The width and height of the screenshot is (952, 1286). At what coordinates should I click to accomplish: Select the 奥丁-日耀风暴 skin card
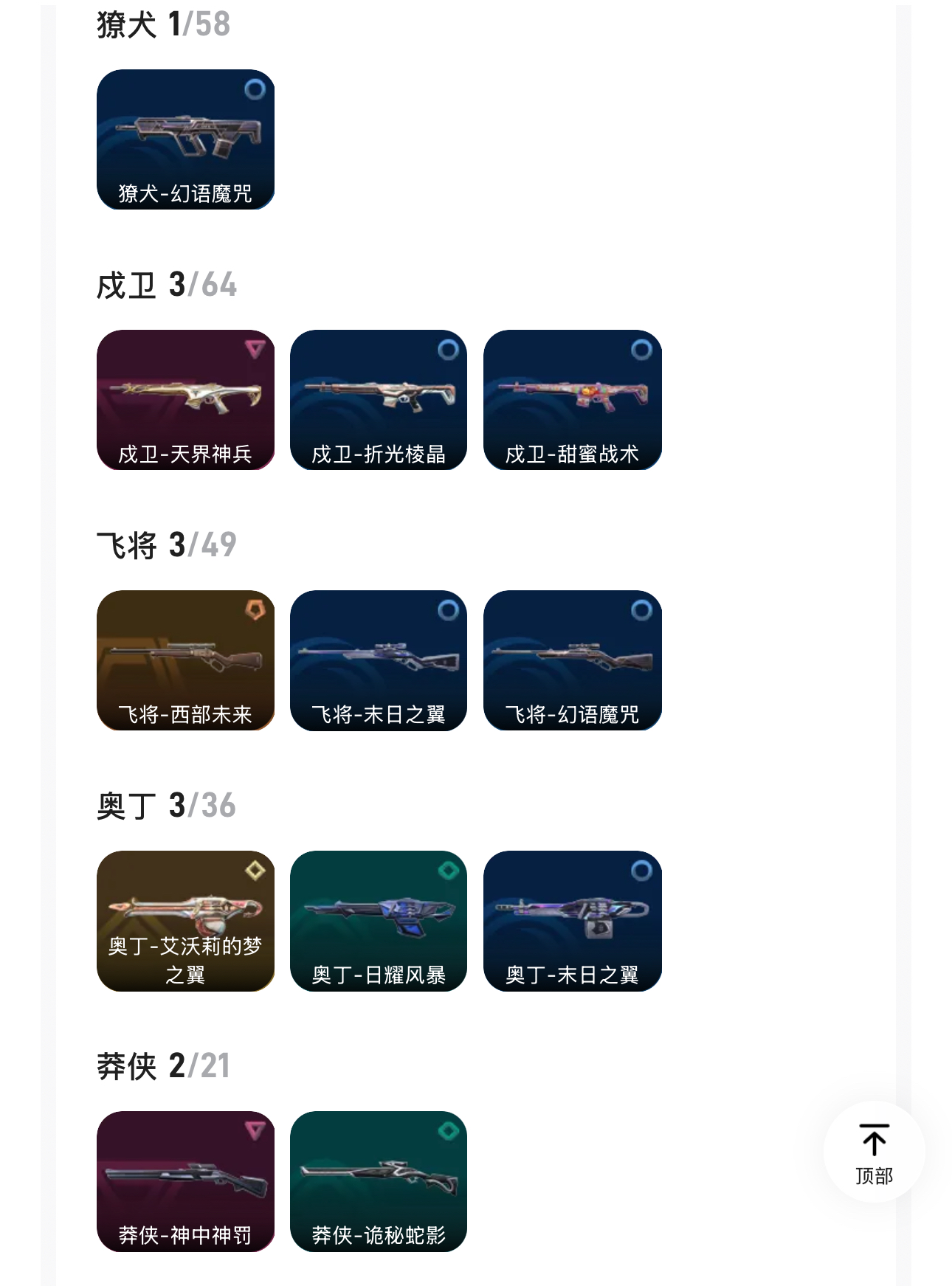pos(379,921)
